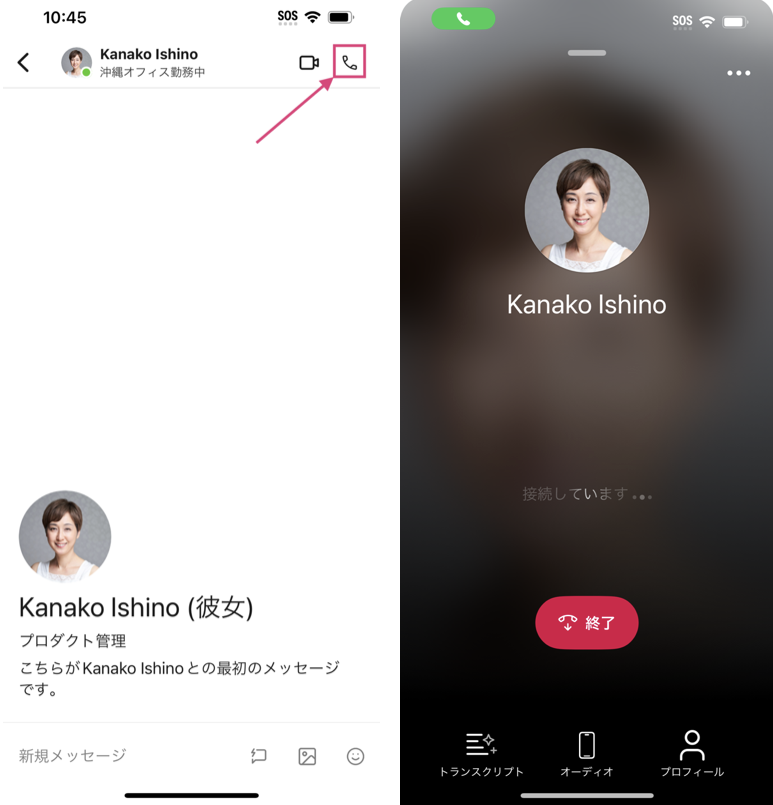Open the emoji picker
This screenshot has height=805, width=773.
coord(355,756)
